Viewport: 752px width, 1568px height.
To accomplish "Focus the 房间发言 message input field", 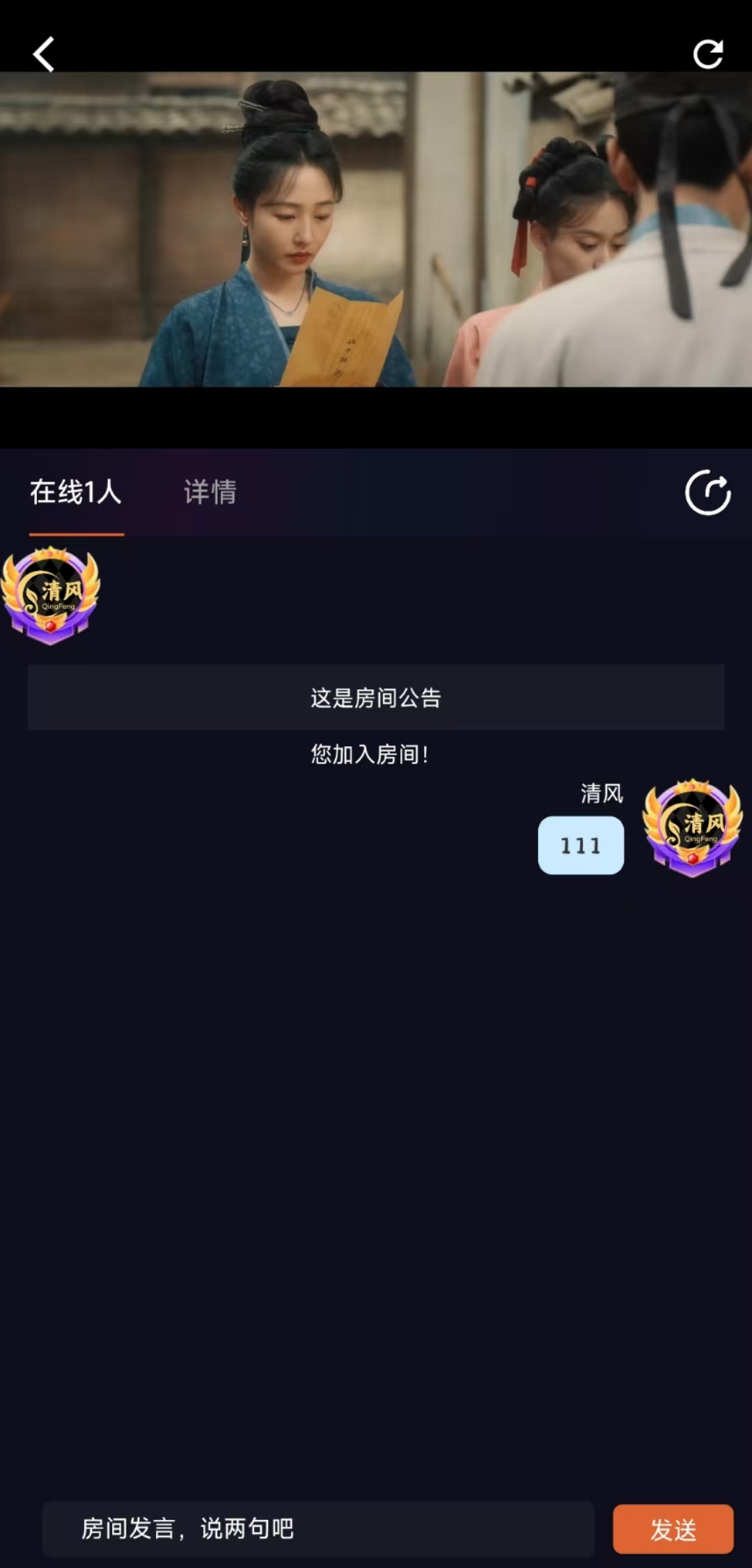I will pyautogui.click(x=318, y=1529).
